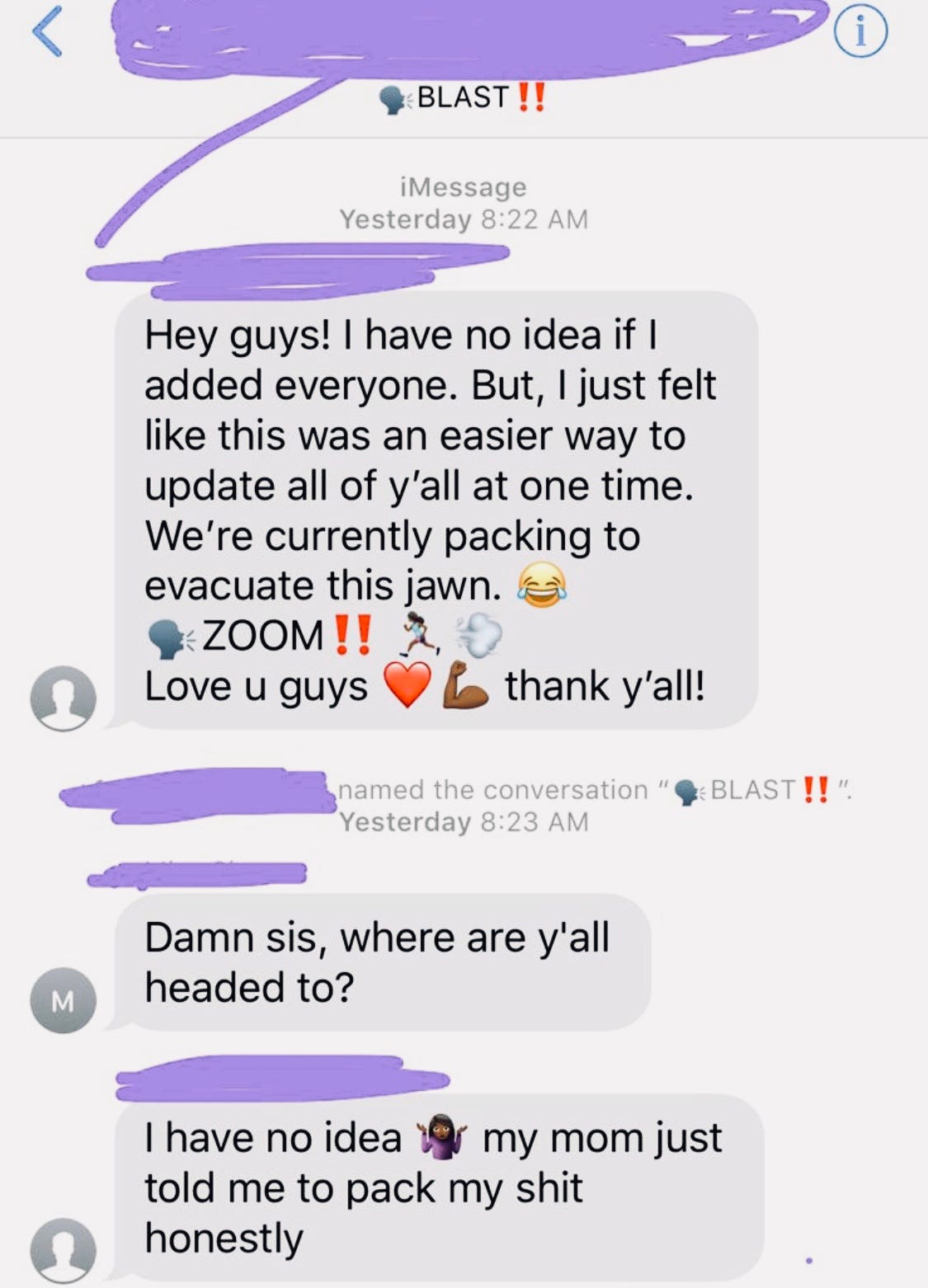
Task: Tap avatar beside 'I have no idea' message
Action: click(63, 1250)
